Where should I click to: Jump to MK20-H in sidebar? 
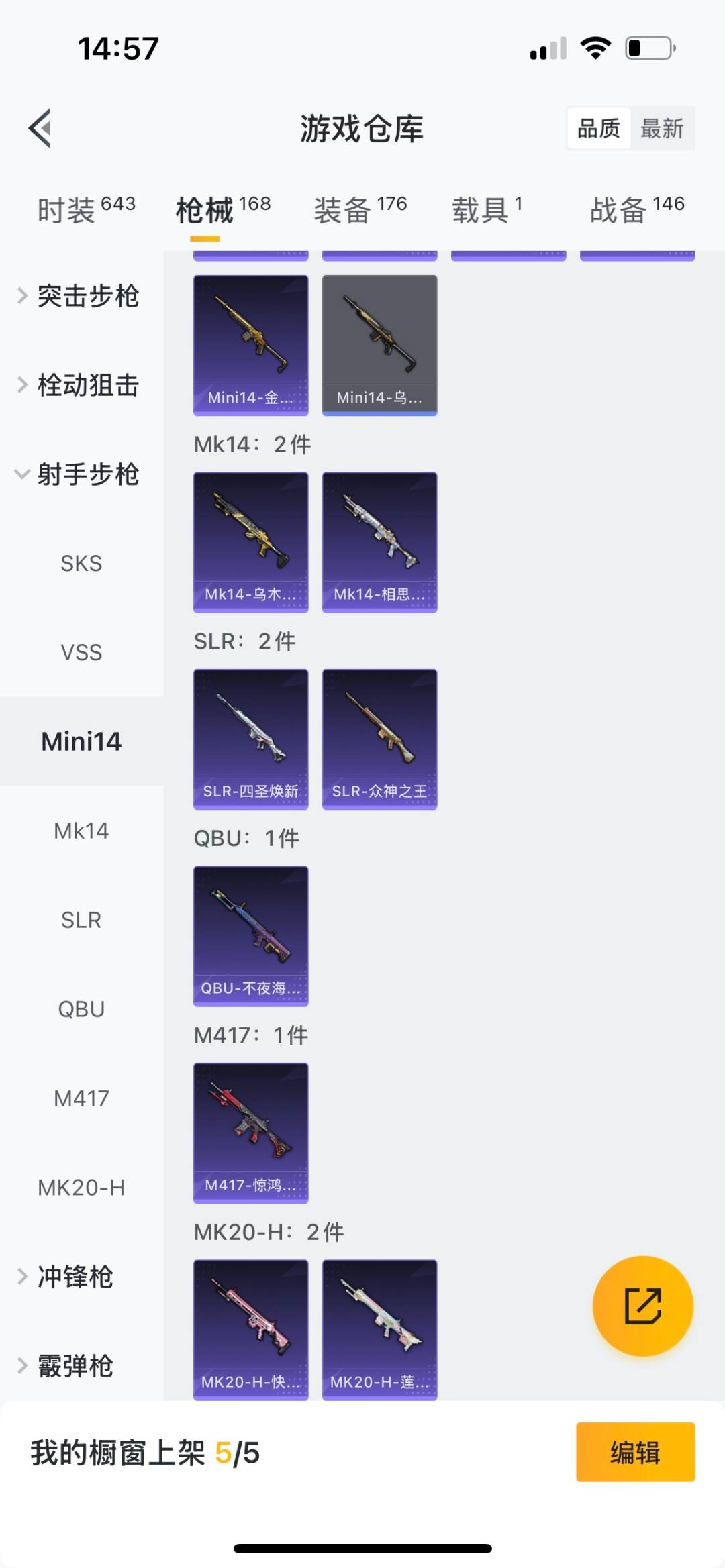81,1188
